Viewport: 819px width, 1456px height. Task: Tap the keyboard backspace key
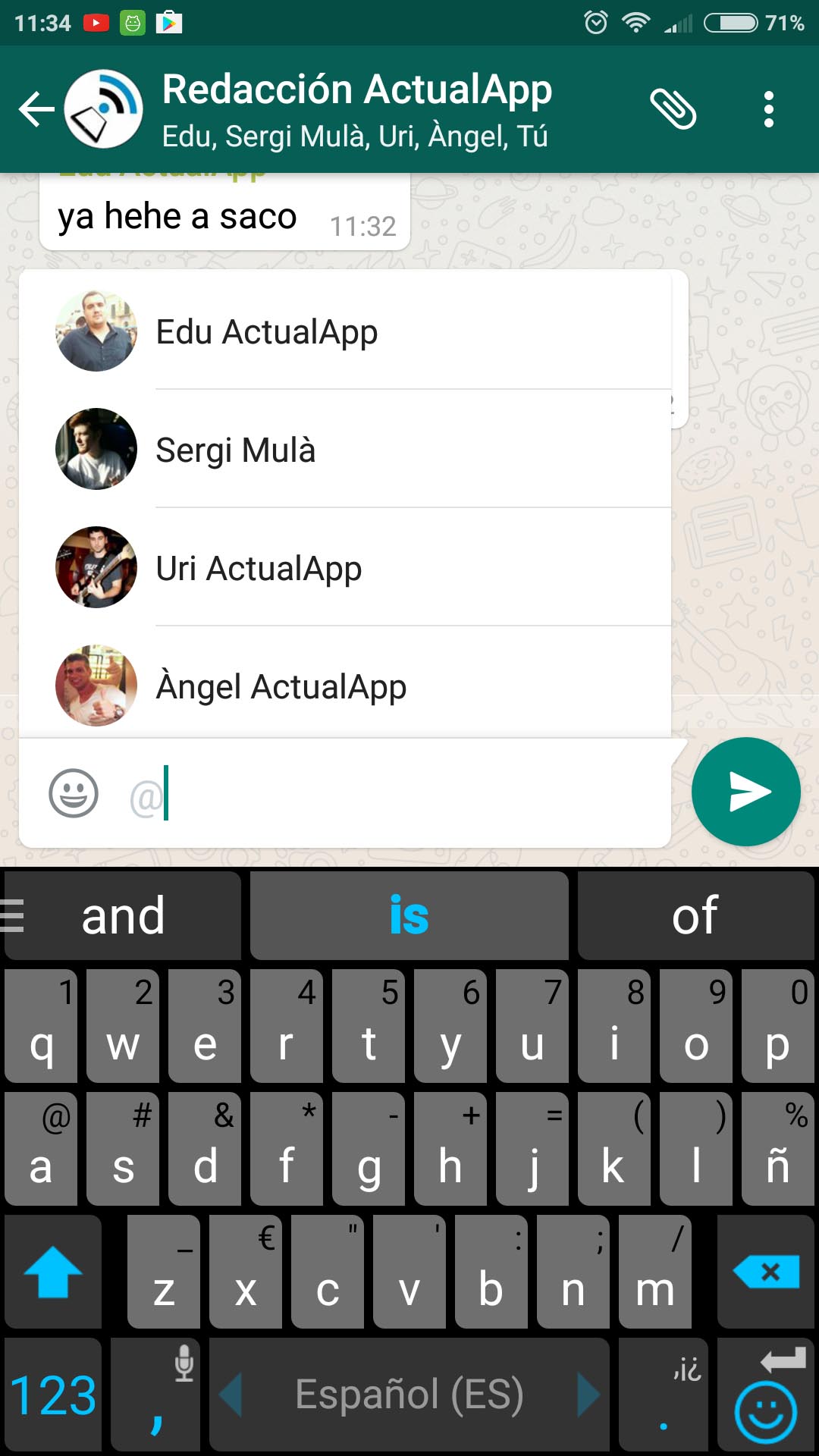tap(766, 1272)
